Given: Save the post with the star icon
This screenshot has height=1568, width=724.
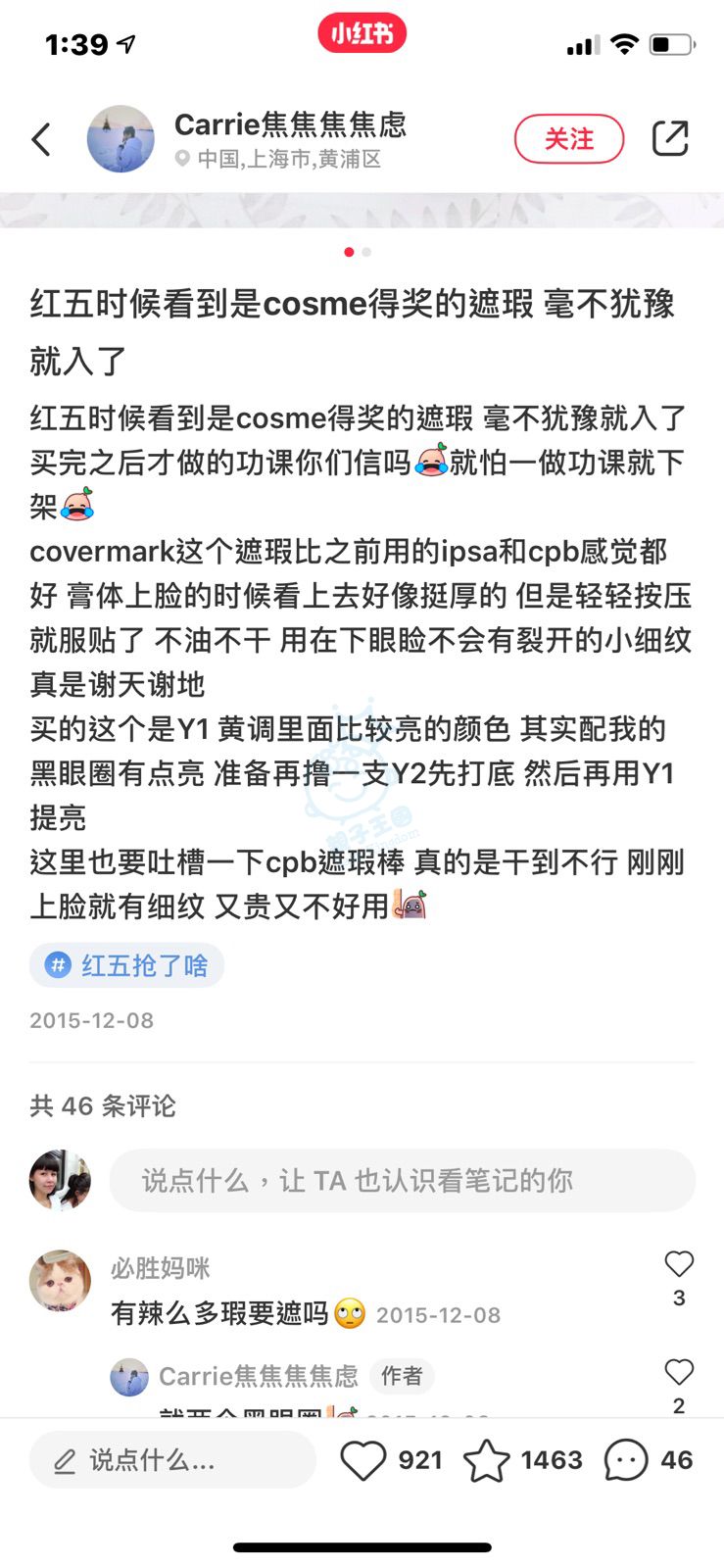Looking at the screenshot, I should [x=487, y=1460].
